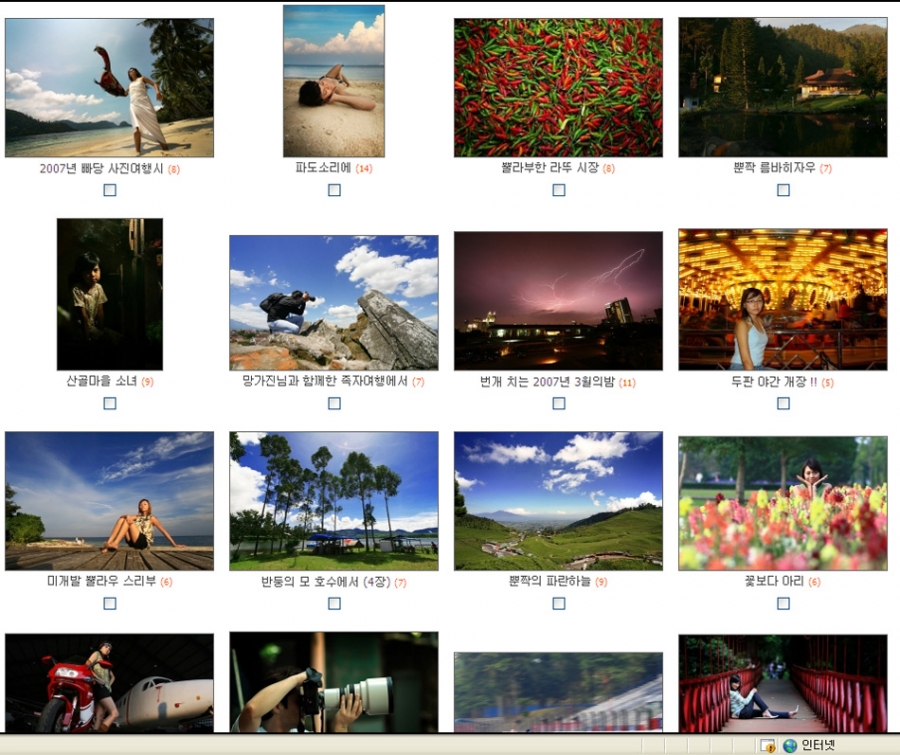Open the 두판 야간 개장 !! post

[775, 382]
